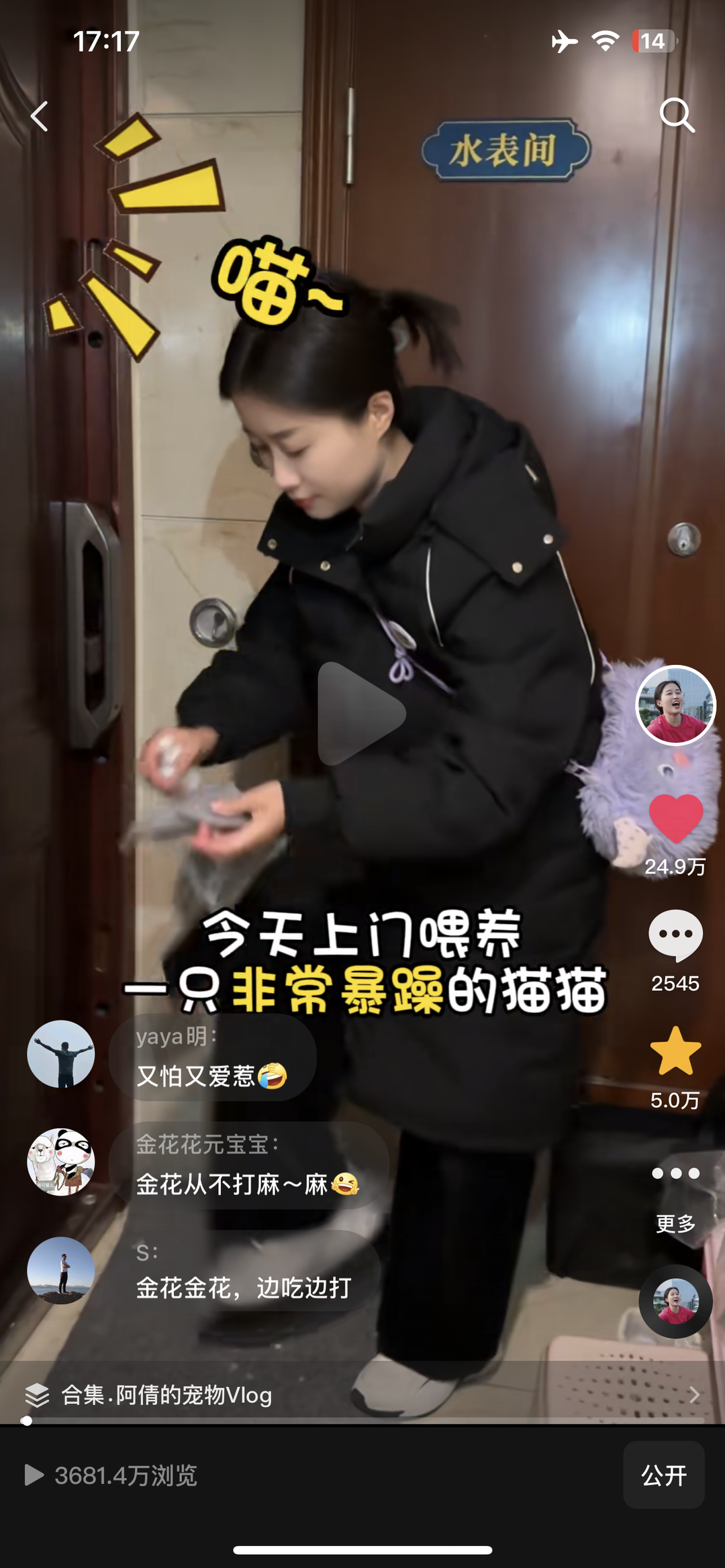The height and width of the screenshot is (1568, 725).
Task: Open the spinning music disc
Action: click(x=675, y=1302)
